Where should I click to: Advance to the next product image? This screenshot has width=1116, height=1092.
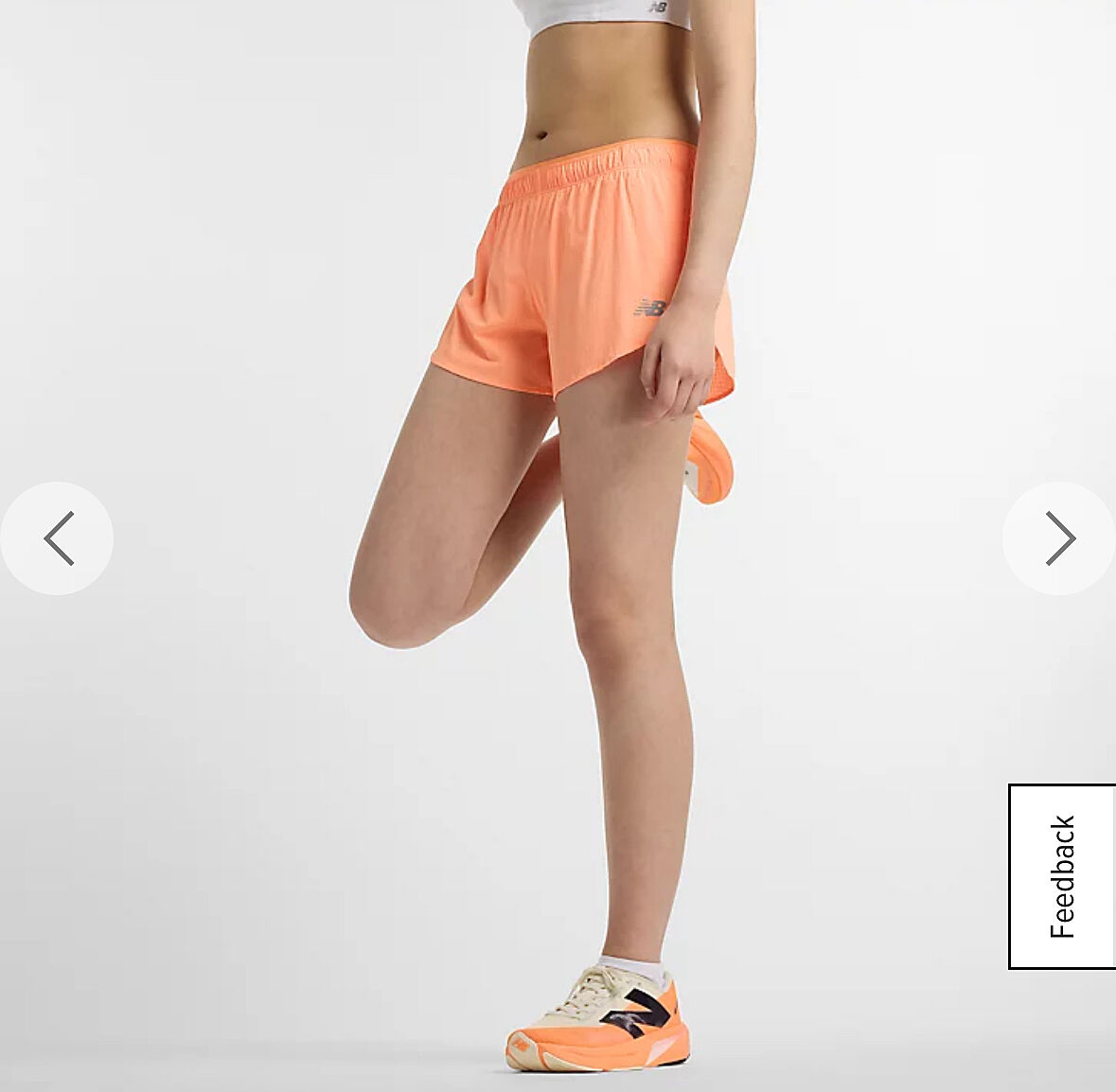click(x=1058, y=538)
